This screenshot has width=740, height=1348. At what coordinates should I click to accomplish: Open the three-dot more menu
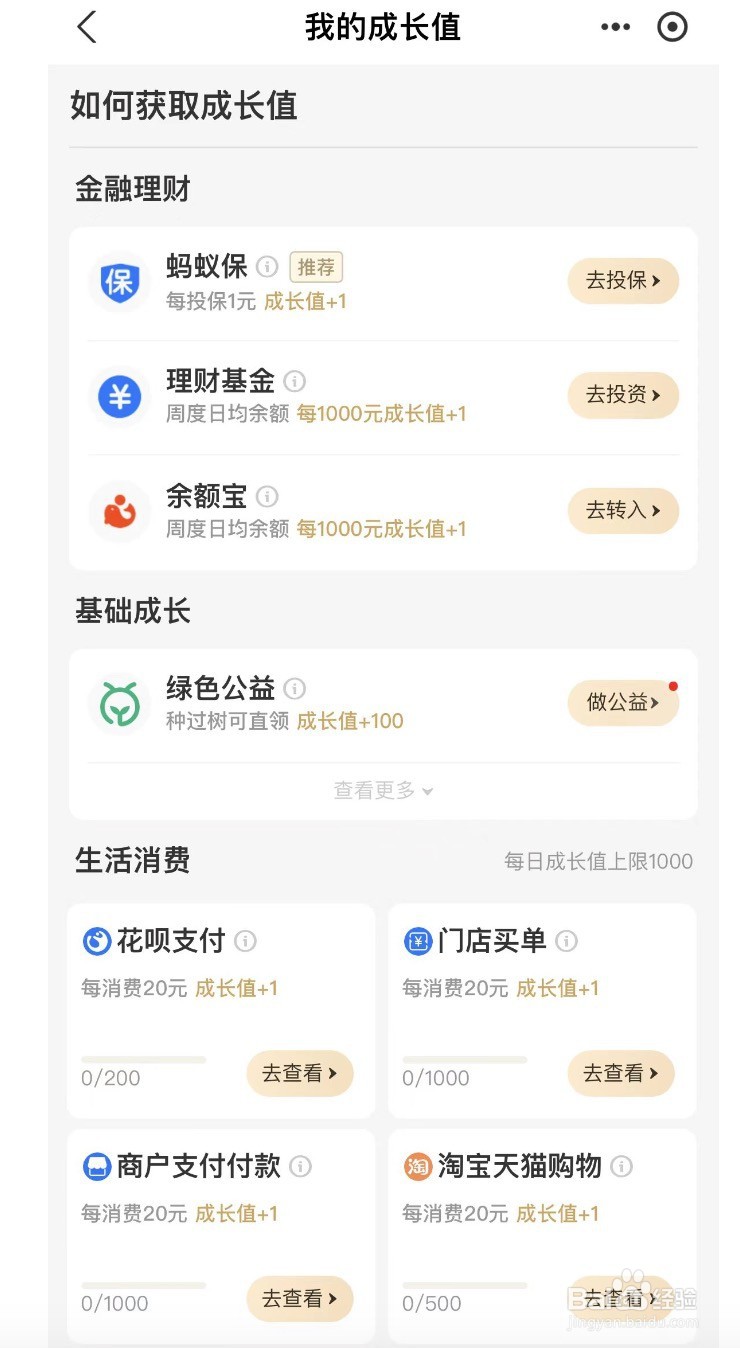click(615, 27)
